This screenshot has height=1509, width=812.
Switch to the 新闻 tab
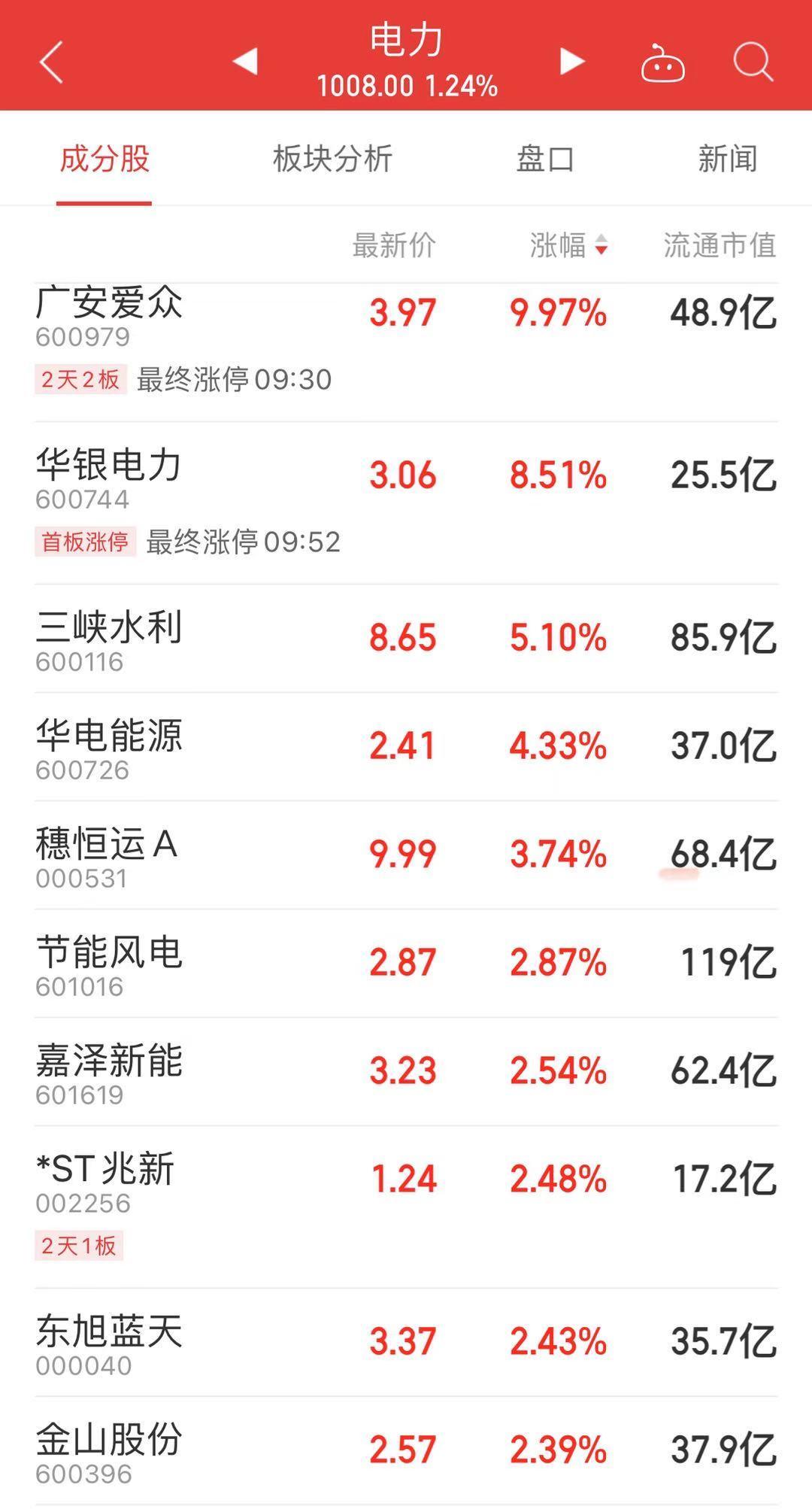727,159
